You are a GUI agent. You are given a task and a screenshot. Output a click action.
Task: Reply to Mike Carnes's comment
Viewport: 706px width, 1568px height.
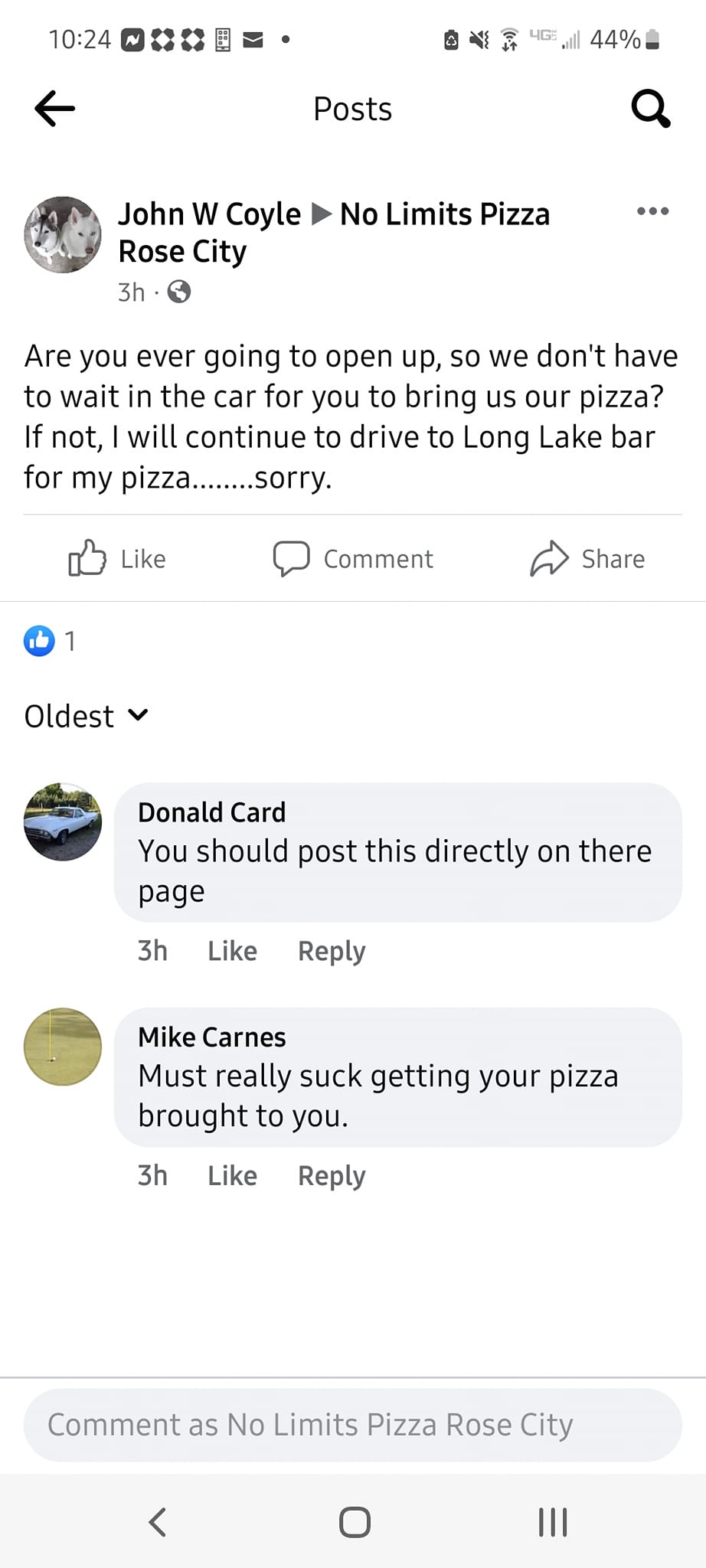(x=332, y=1175)
